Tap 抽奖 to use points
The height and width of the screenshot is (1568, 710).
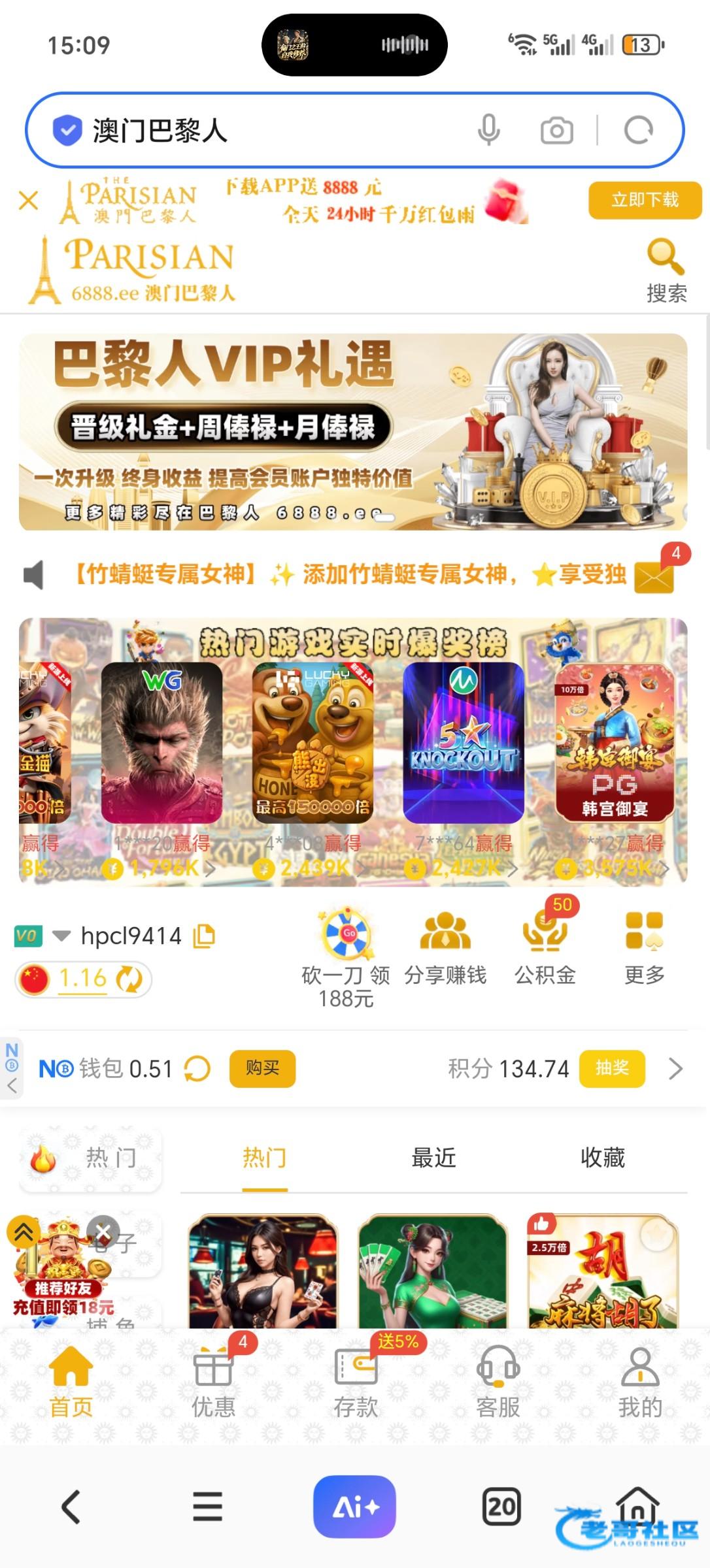[612, 1068]
